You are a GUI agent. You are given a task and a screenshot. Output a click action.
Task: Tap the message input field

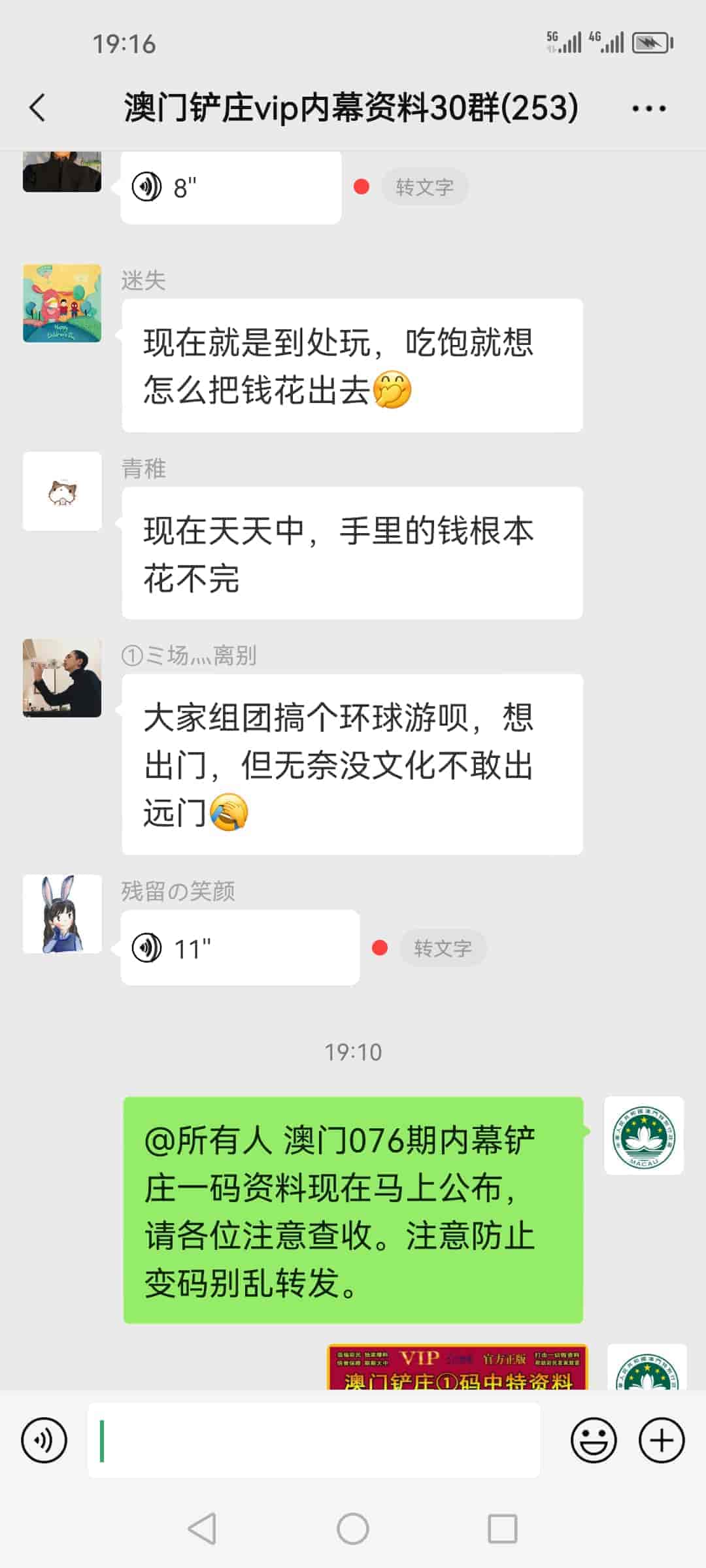click(314, 1439)
